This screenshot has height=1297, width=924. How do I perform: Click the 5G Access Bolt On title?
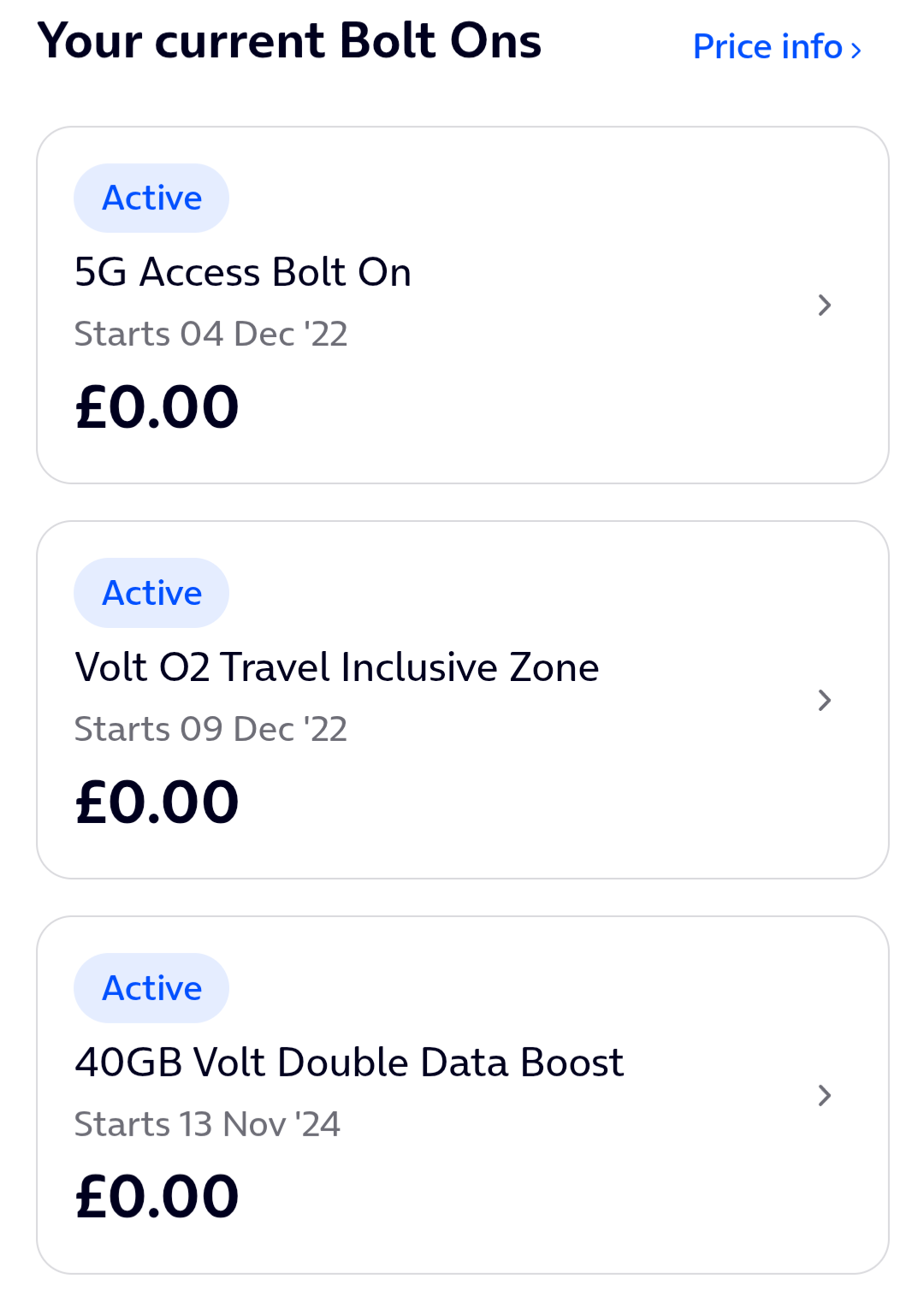click(243, 271)
